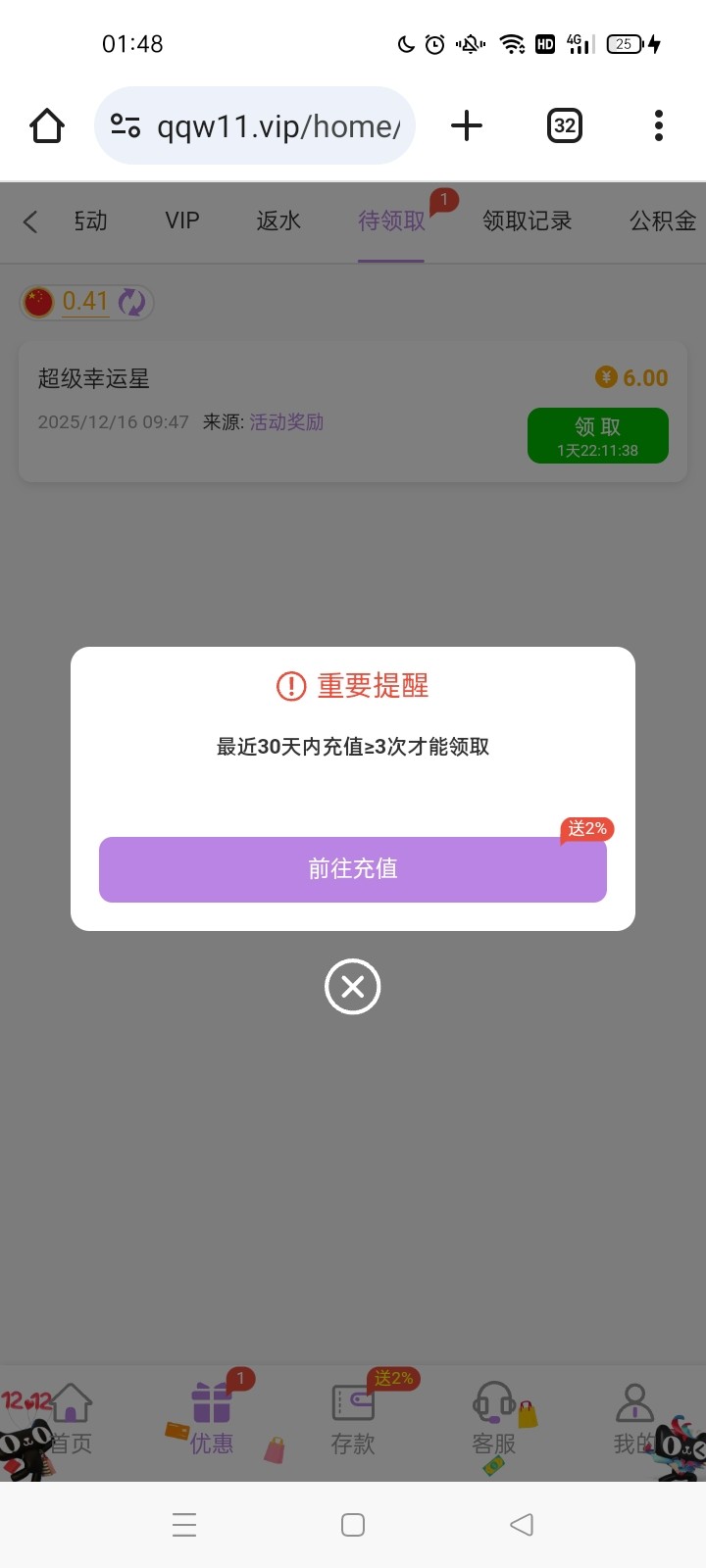
Task: Open 存款 in the bottom bar
Action: coord(353,1419)
